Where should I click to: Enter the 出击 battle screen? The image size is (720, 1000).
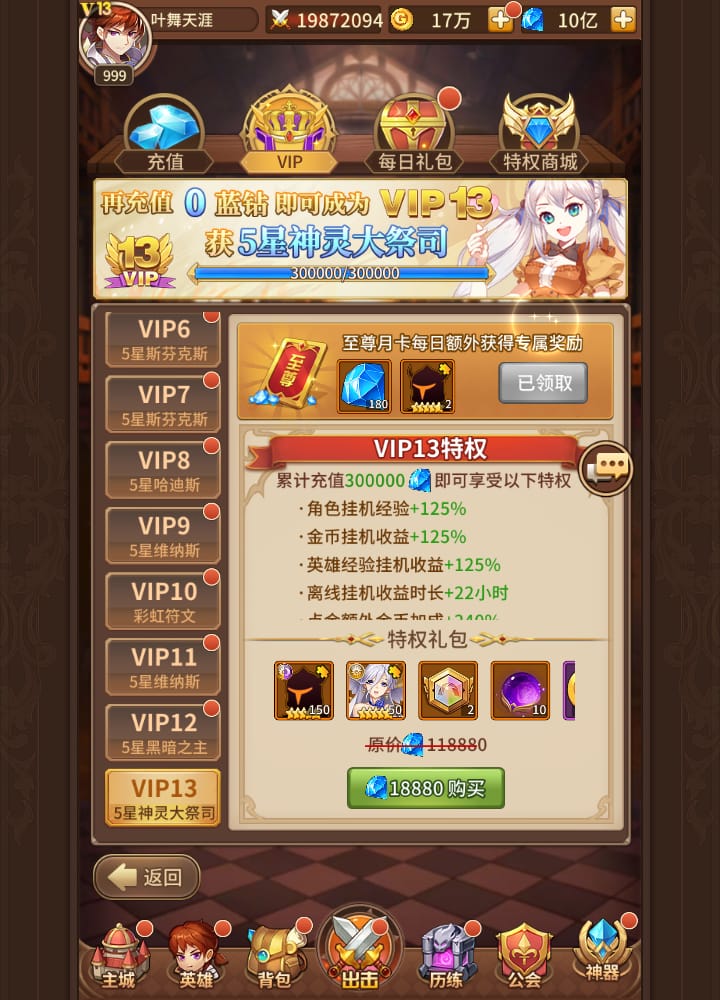[360, 952]
